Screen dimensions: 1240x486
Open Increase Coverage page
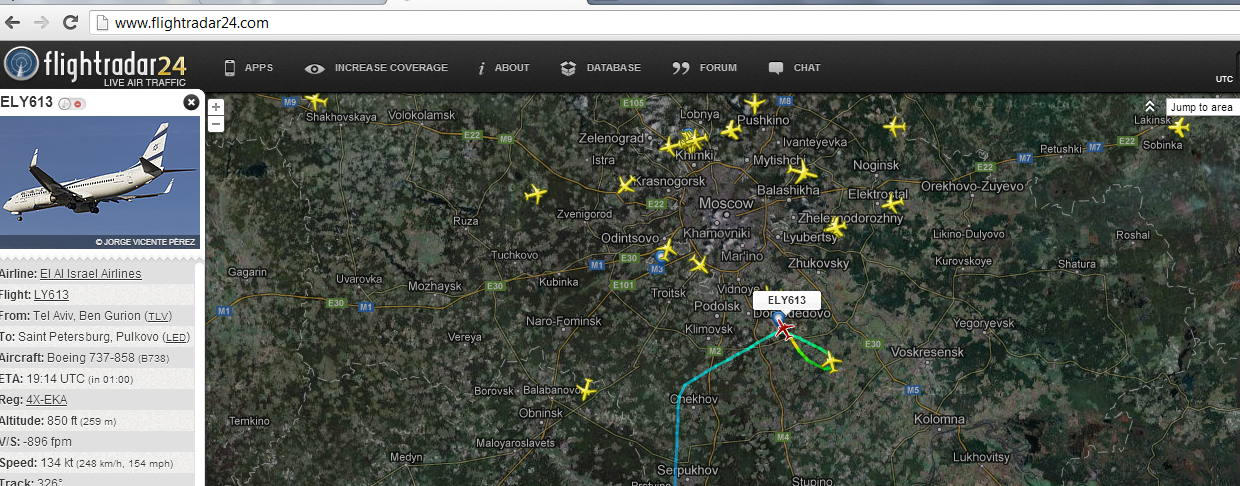click(x=377, y=68)
